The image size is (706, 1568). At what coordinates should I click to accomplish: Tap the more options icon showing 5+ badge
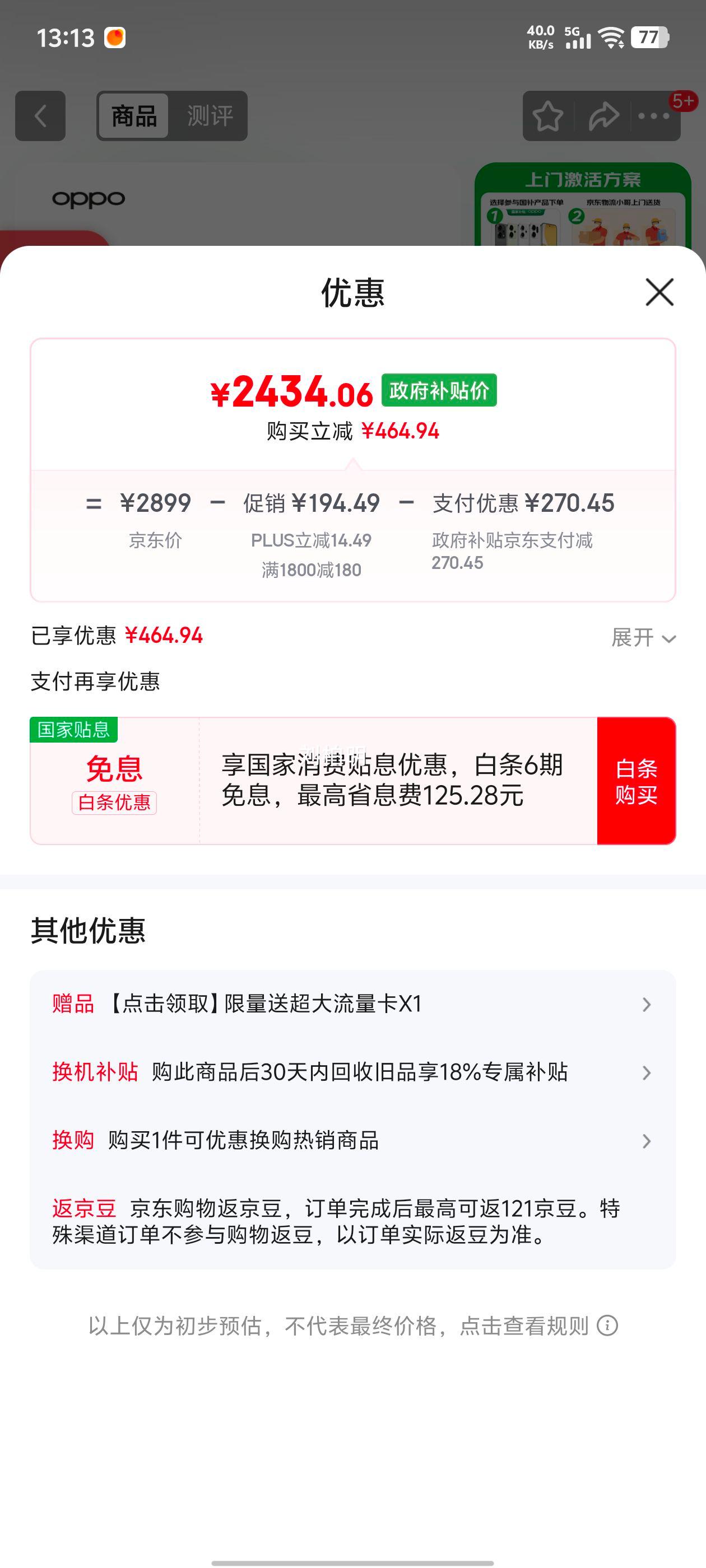653,116
